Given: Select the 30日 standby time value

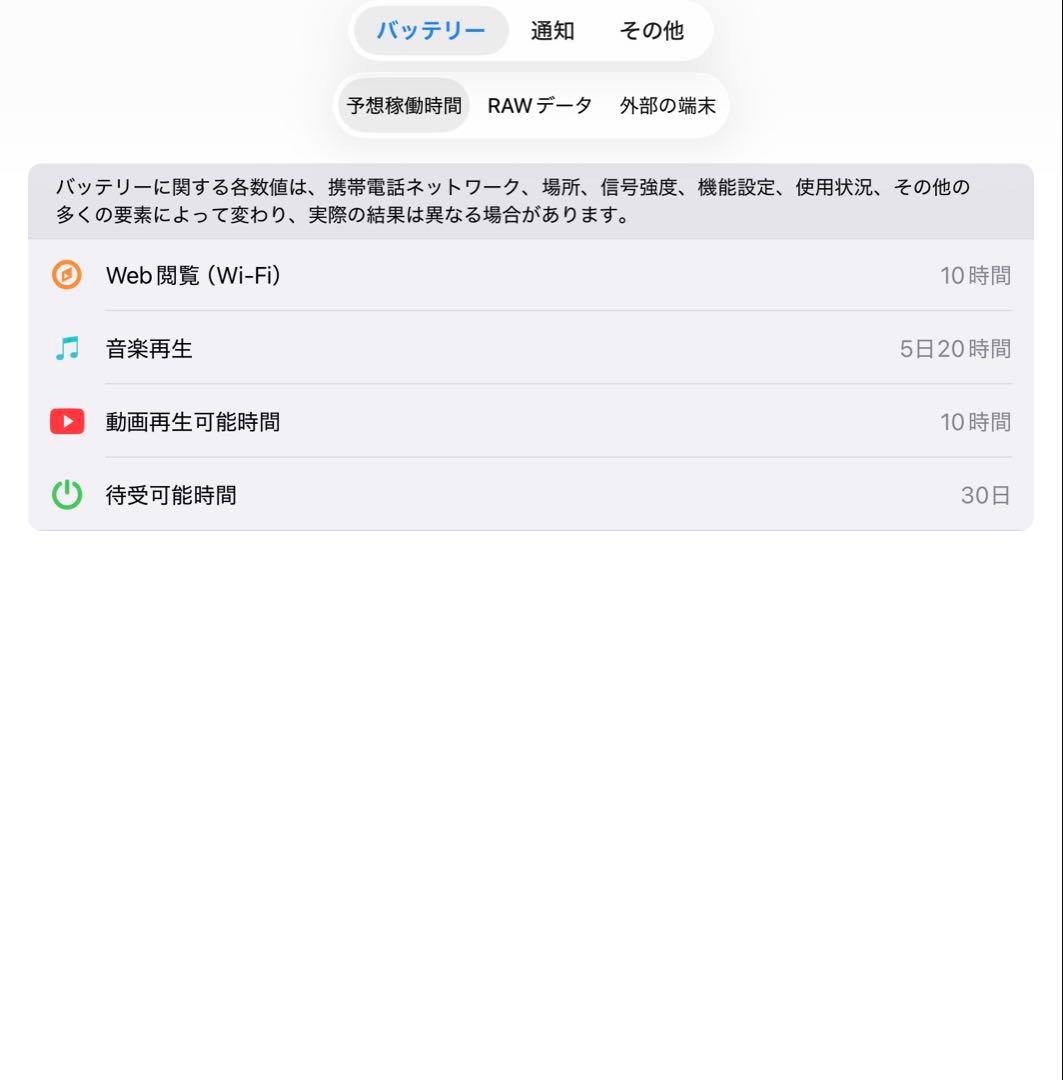Looking at the screenshot, I should (x=986, y=495).
